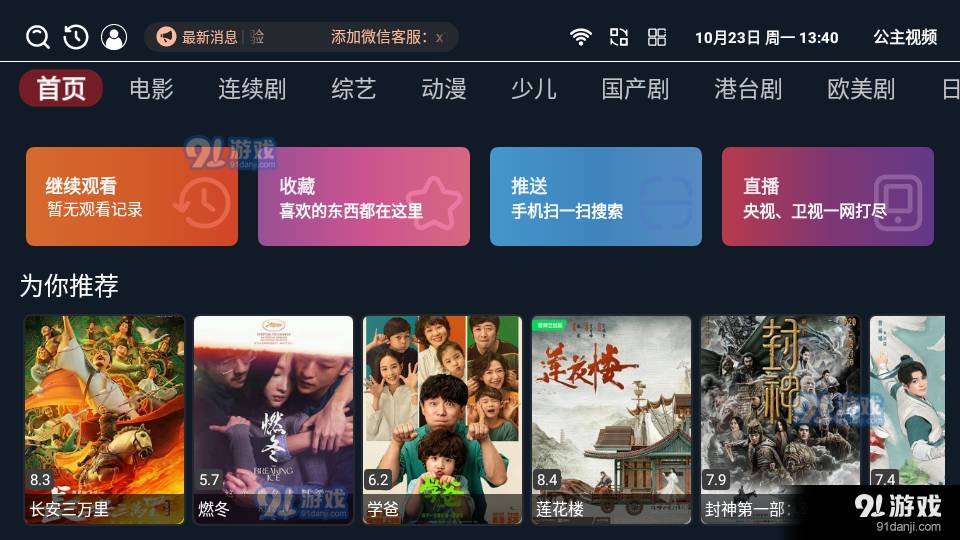
Task: Open the 收藏 favorites card
Action: [x=364, y=197]
